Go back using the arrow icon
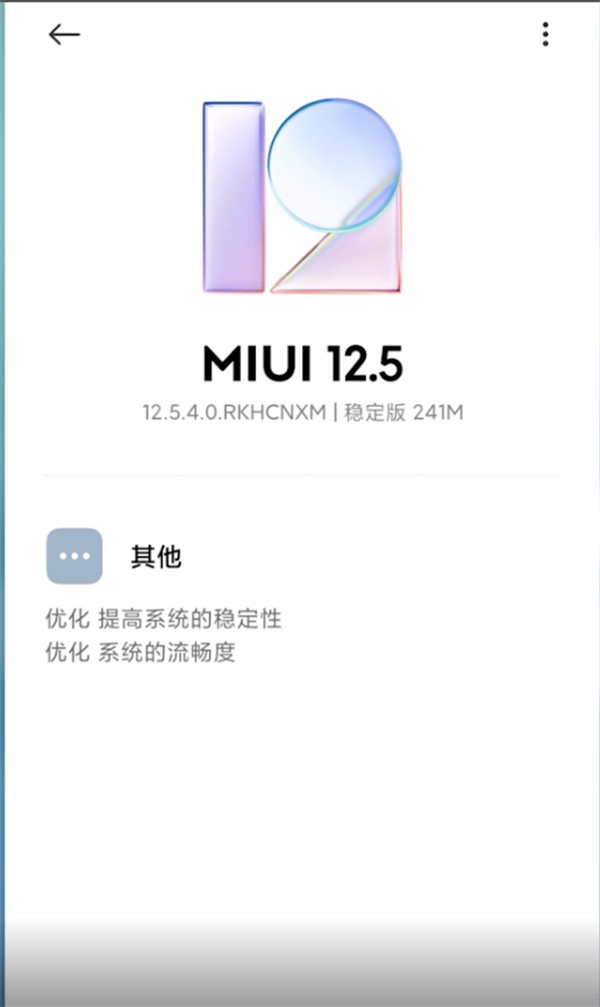Image resolution: width=600 pixels, height=1007 pixels. [64, 35]
